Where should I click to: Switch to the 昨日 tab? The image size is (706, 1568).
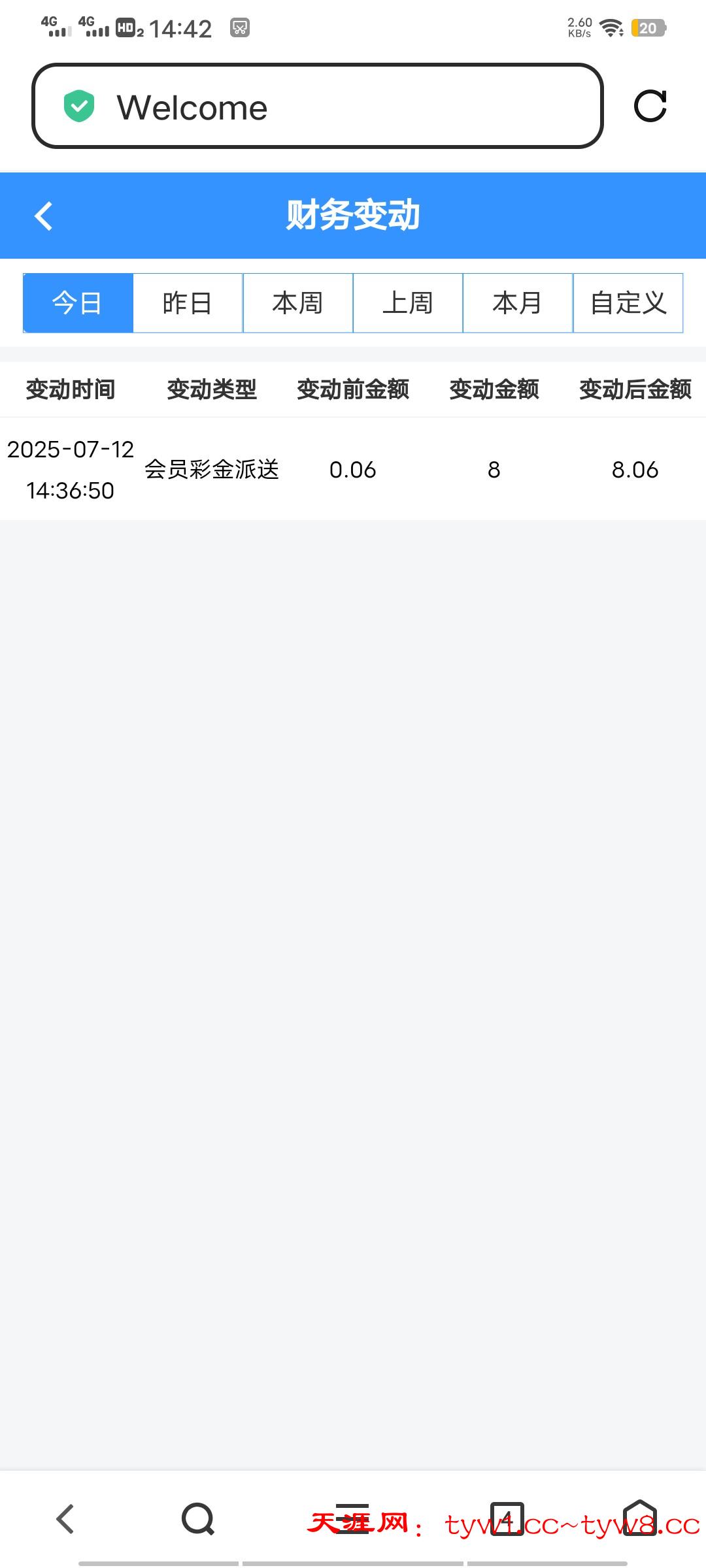tap(188, 303)
